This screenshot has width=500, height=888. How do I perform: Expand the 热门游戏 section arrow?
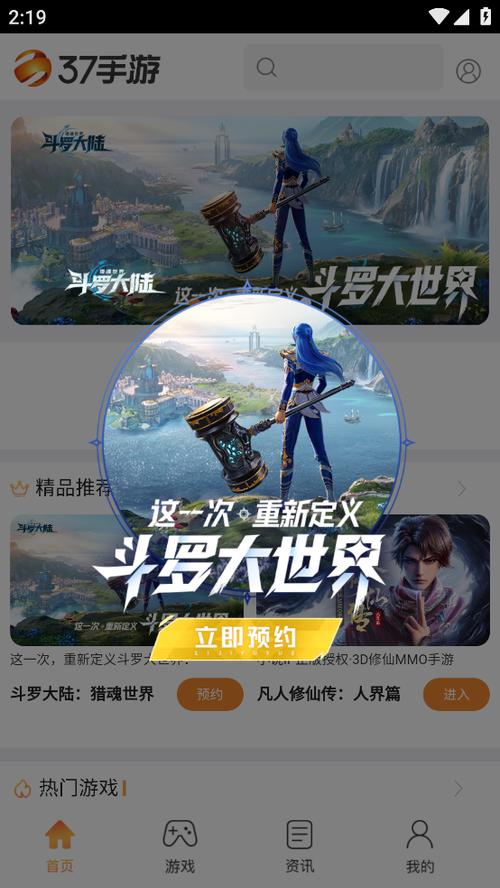[x=459, y=788]
